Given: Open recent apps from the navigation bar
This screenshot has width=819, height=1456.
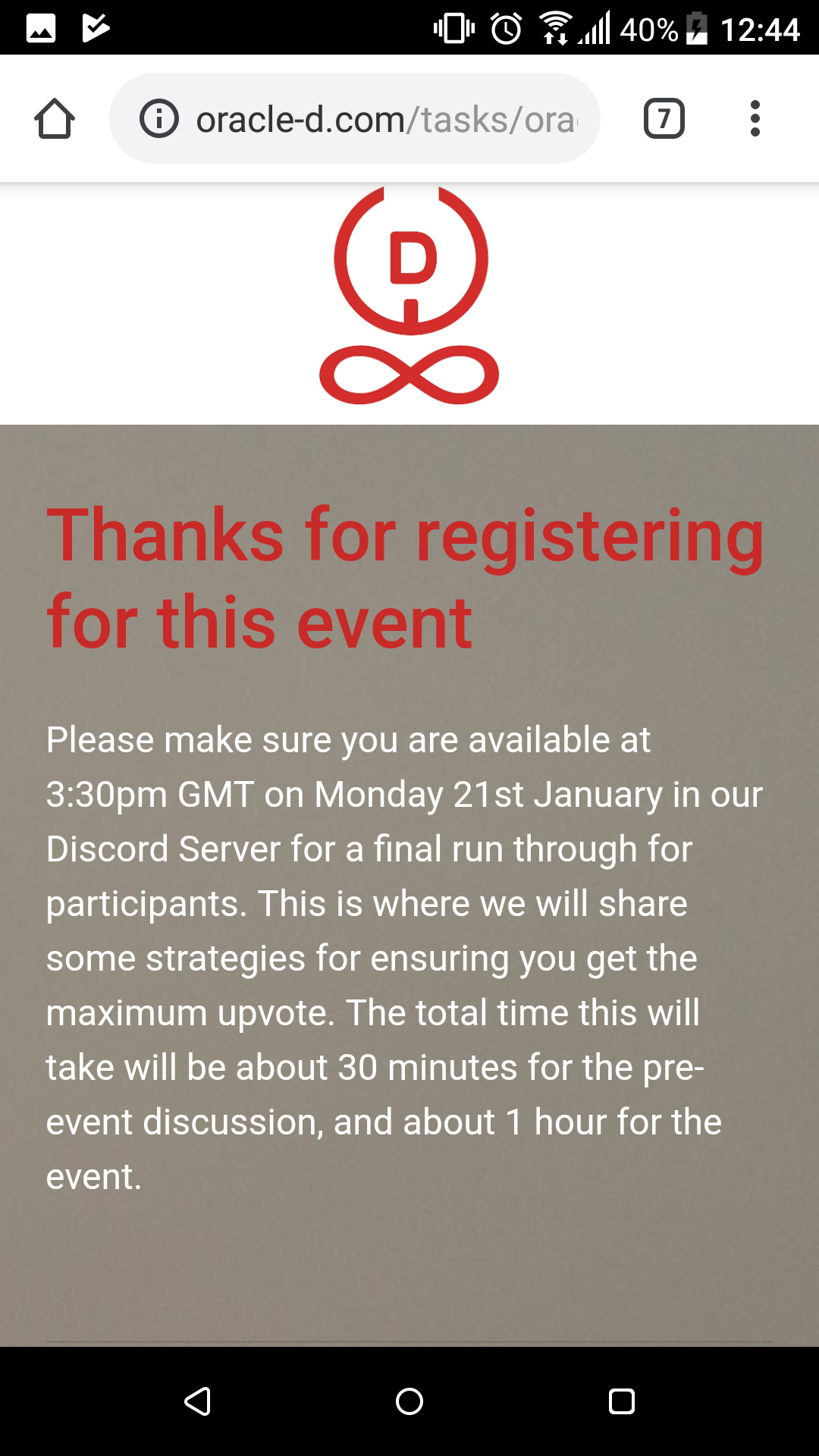Looking at the screenshot, I should pos(622,1401).
